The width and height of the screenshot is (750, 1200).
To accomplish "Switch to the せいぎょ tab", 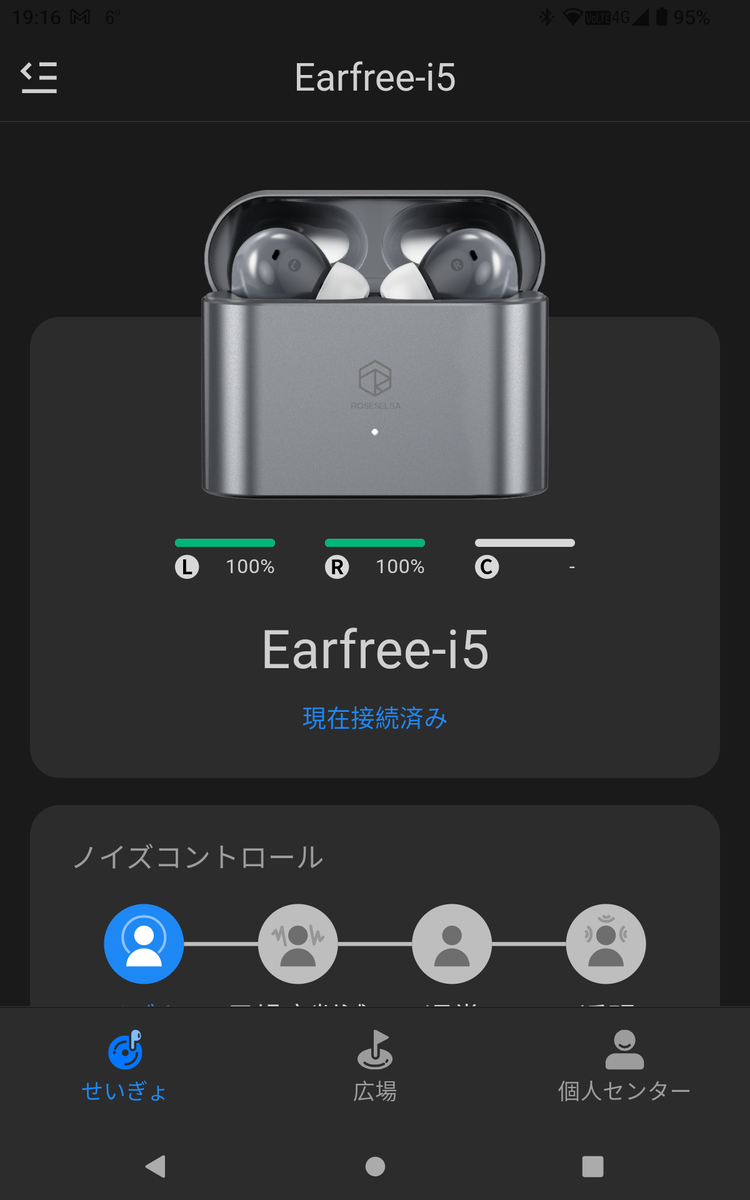I will tap(125, 1066).
